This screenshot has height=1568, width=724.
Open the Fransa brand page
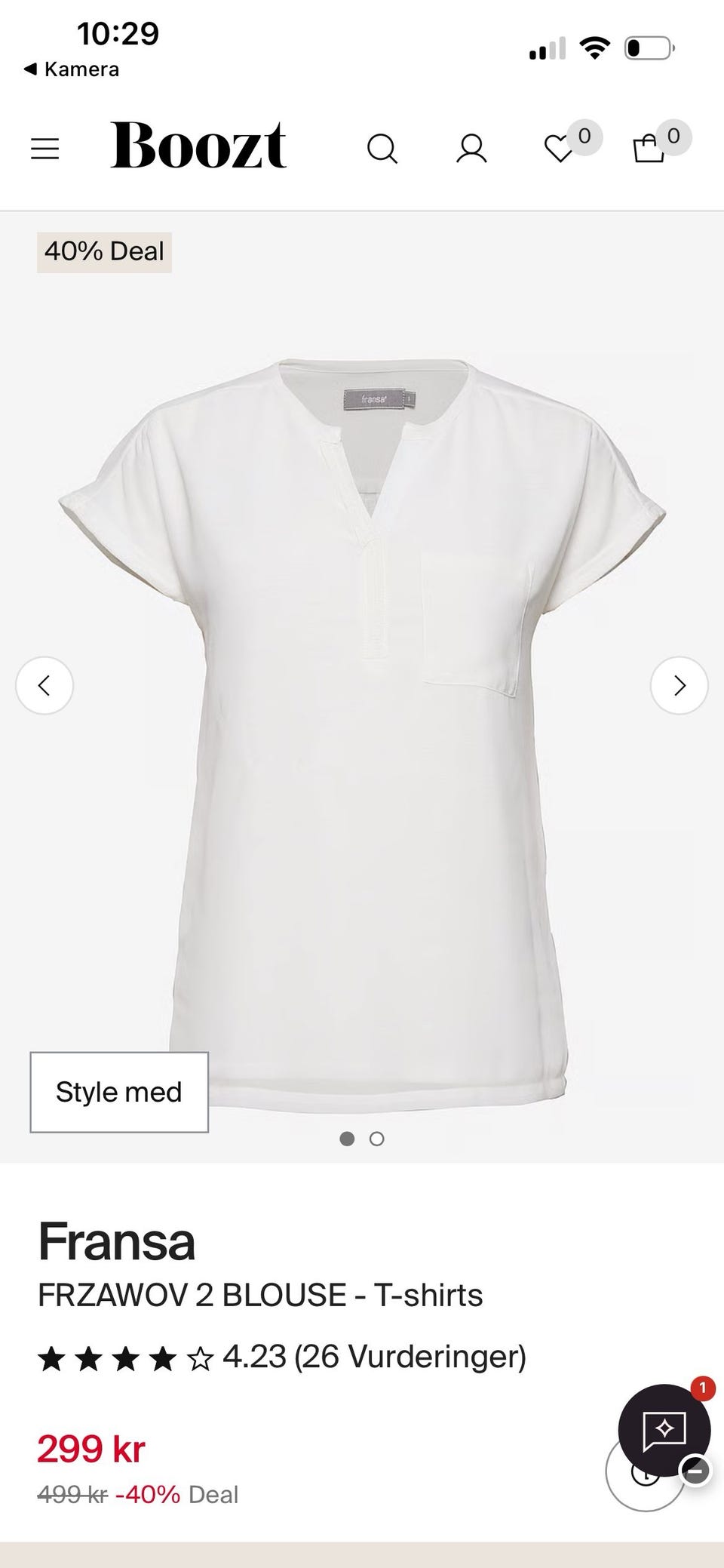(117, 1241)
